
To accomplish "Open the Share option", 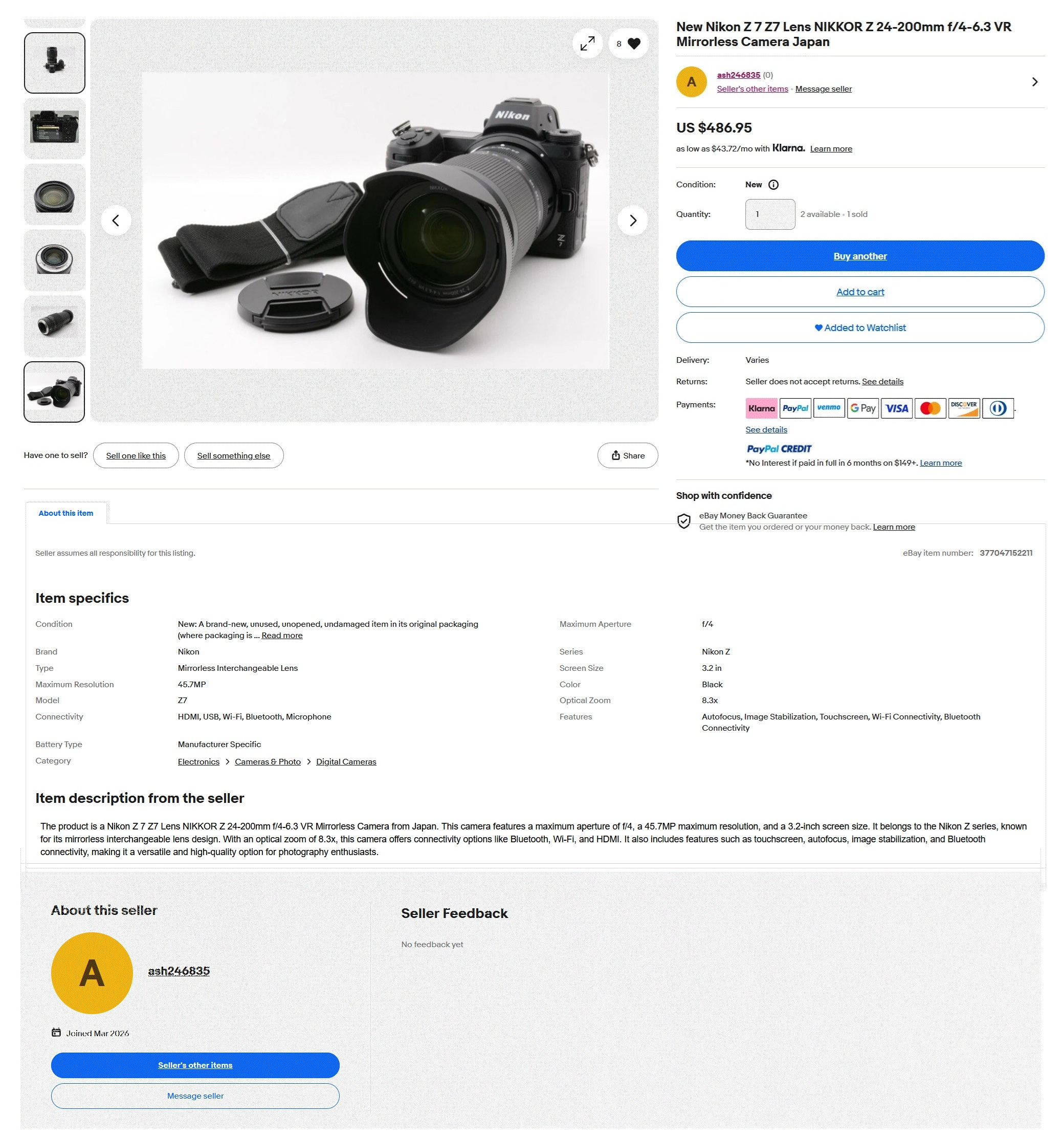I will (x=627, y=455).
